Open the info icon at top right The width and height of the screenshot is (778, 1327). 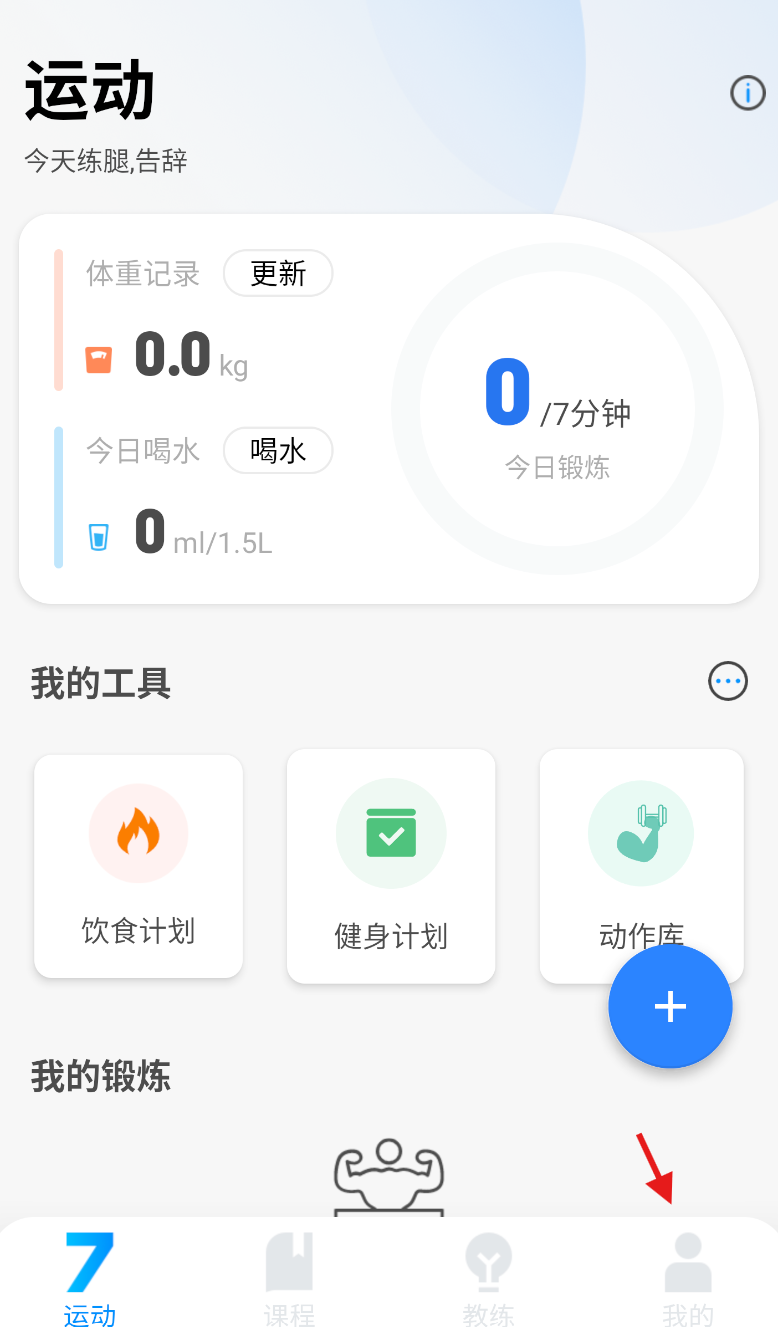tap(747, 94)
